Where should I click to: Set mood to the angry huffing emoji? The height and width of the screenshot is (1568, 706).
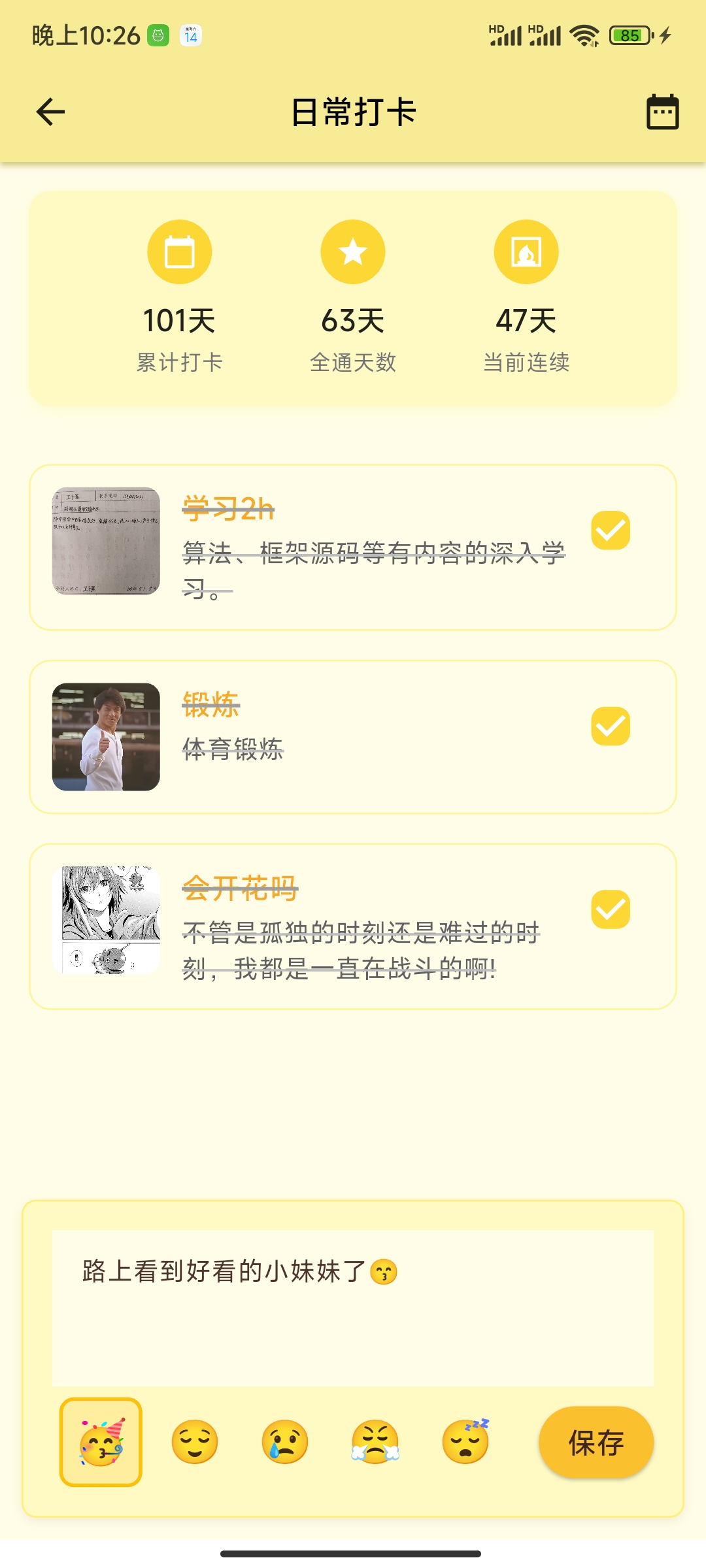[375, 1442]
